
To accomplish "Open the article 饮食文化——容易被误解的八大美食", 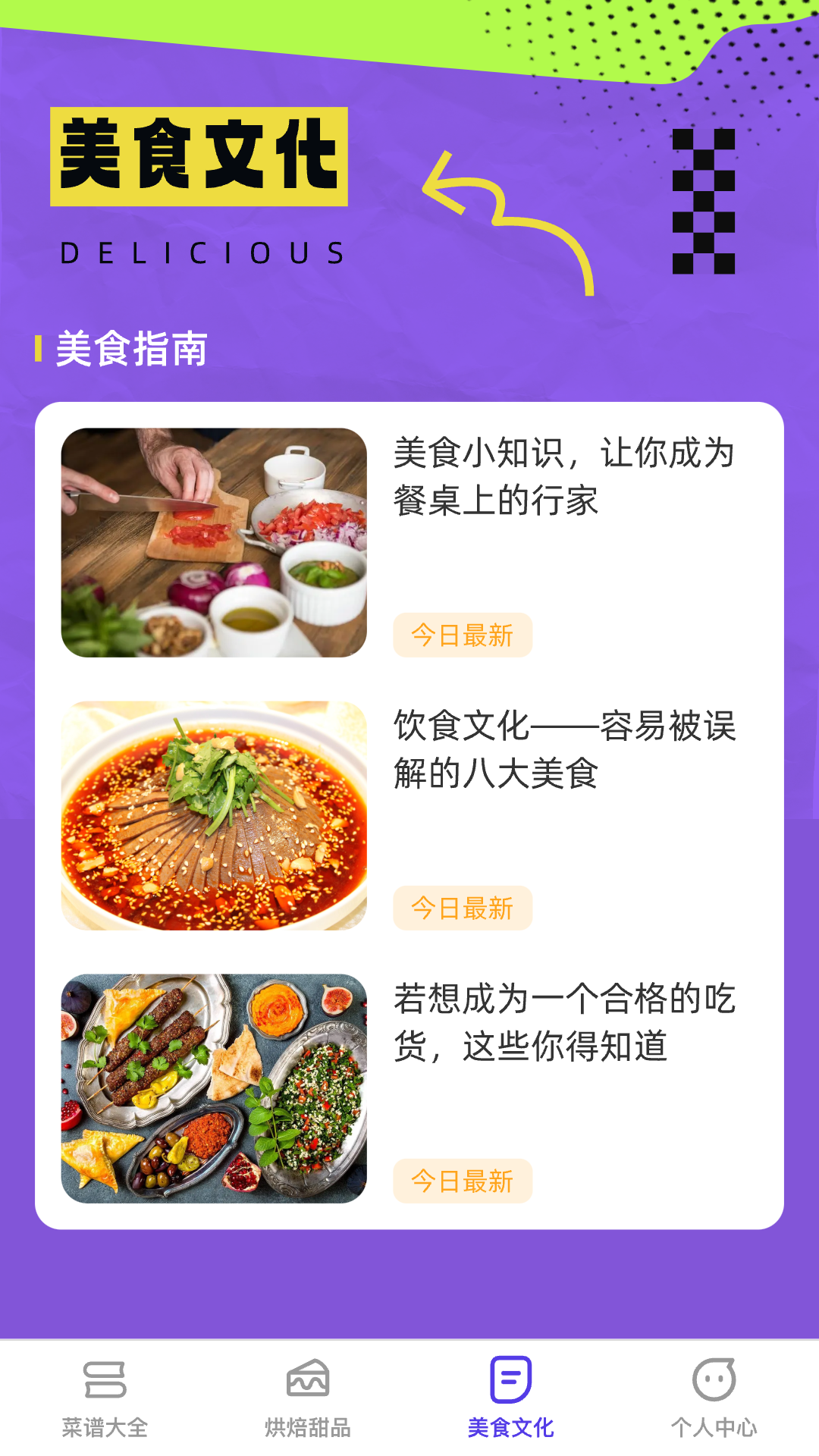I will click(563, 749).
